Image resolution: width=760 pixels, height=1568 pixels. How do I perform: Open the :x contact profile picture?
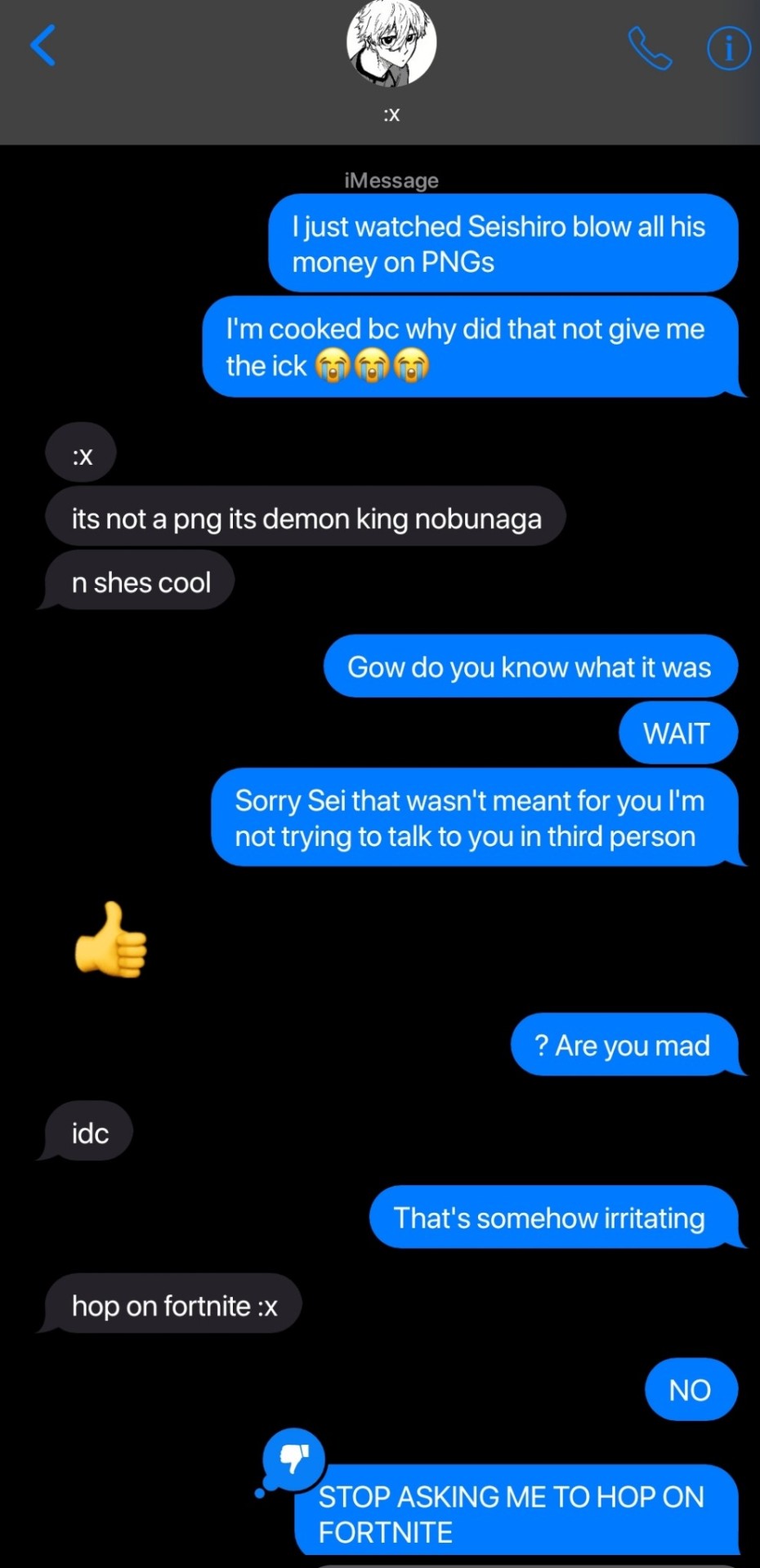coord(391,42)
